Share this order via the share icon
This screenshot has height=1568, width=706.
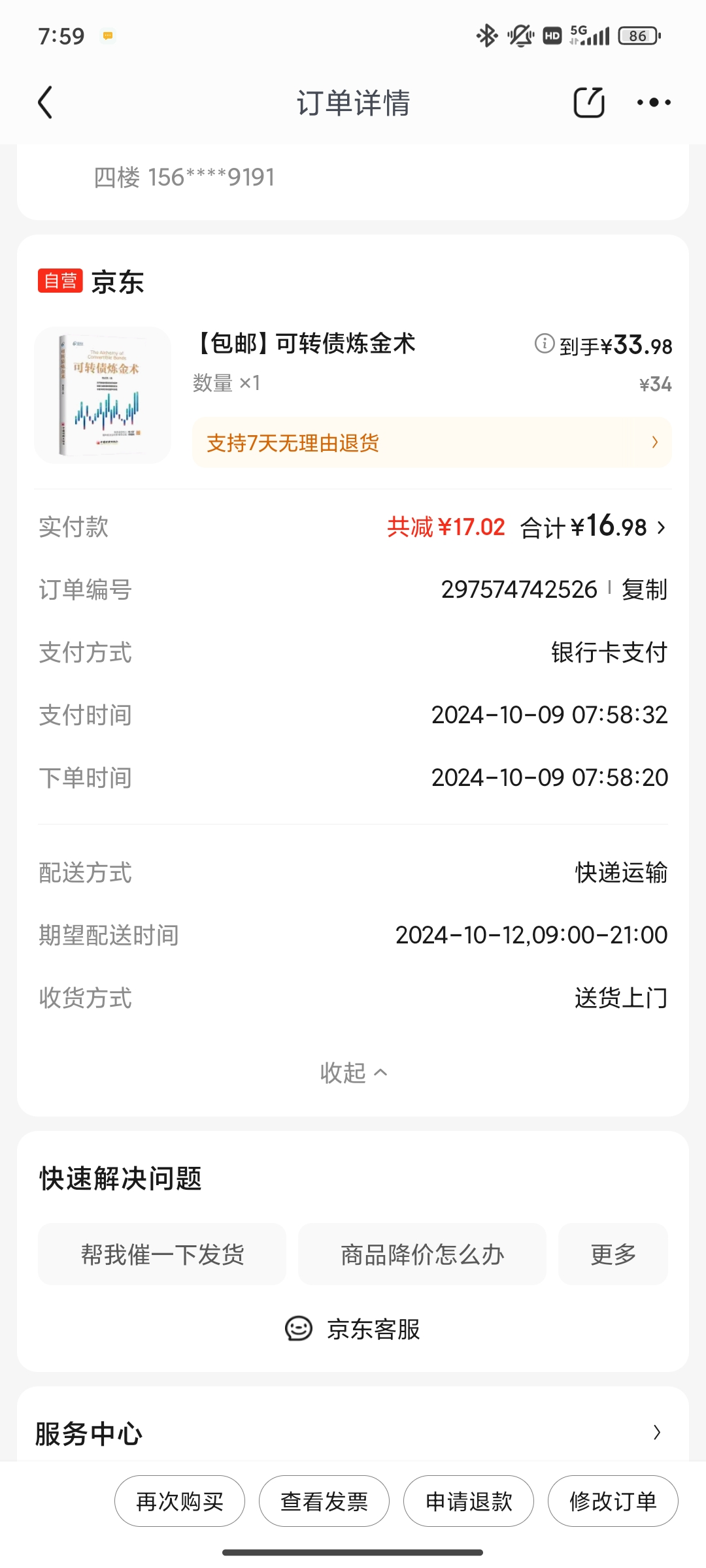[588, 103]
